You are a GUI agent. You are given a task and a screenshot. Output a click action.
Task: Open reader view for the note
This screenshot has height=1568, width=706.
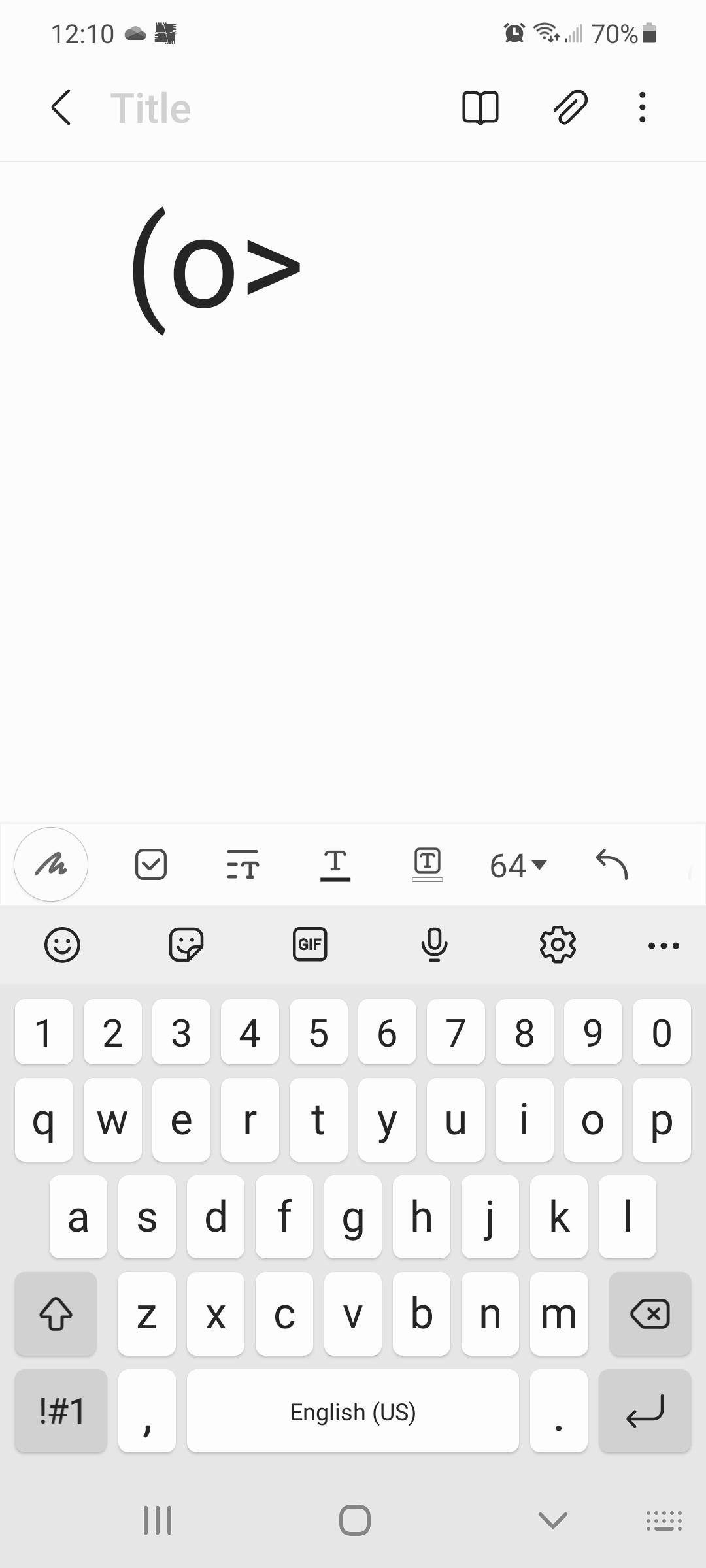click(480, 107)
